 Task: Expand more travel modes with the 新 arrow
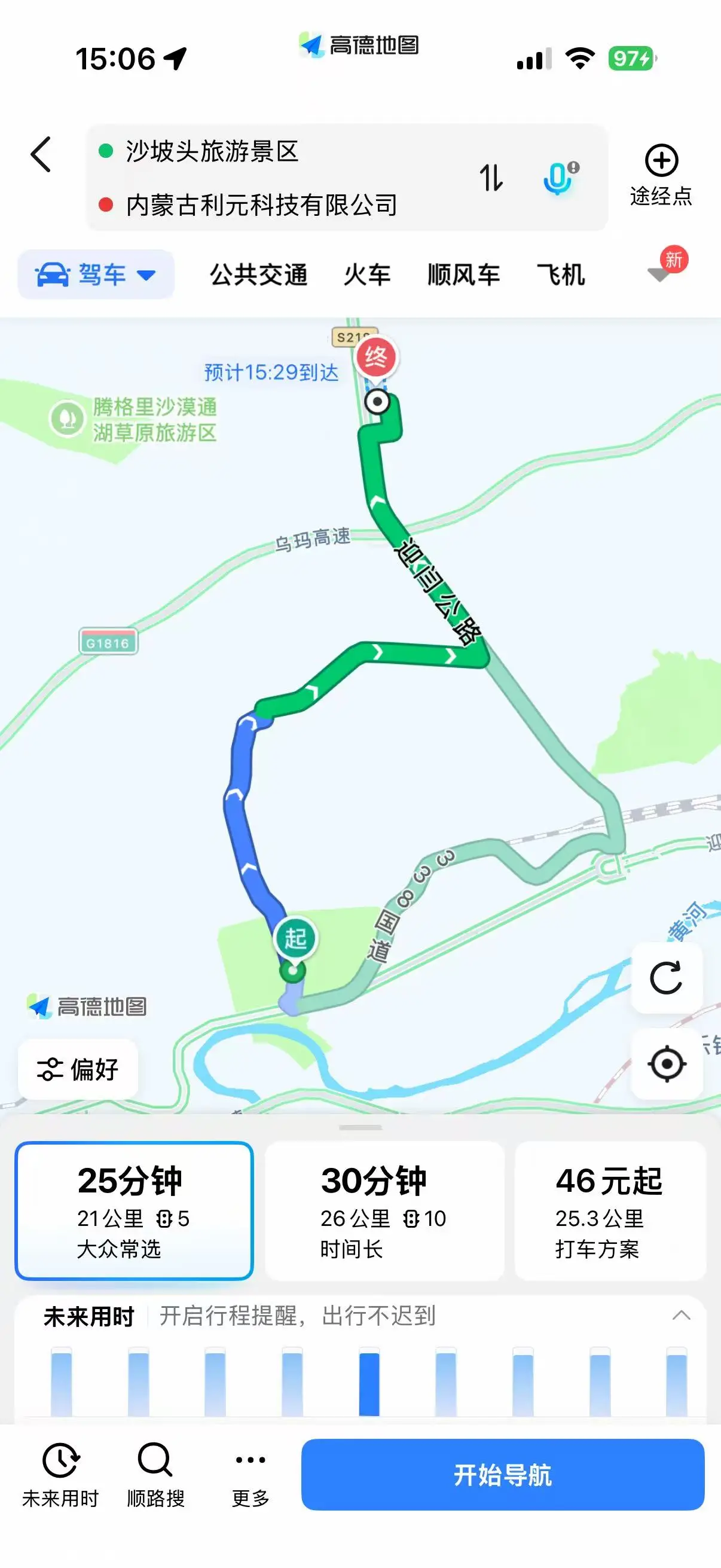coord(659,274)
